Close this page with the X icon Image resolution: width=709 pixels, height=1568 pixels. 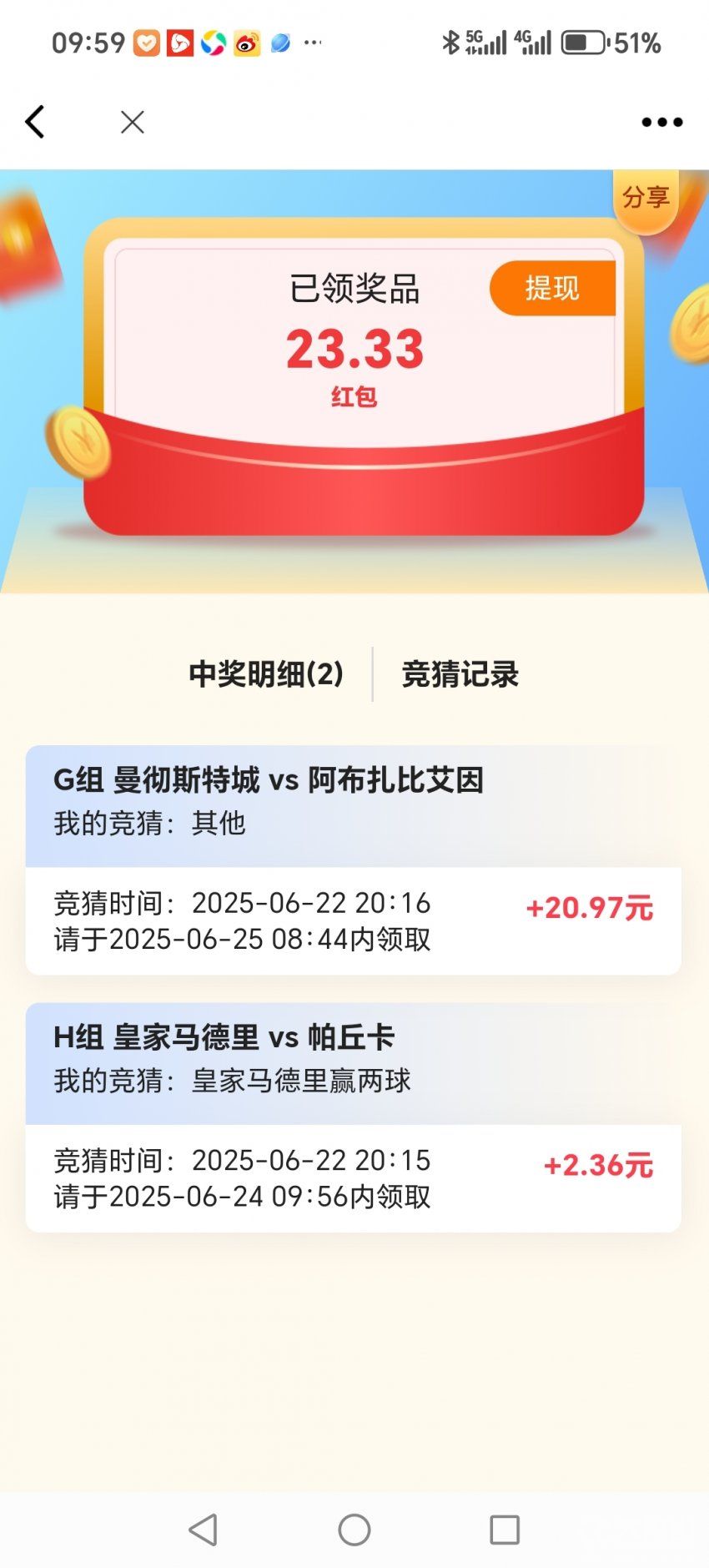132,123
